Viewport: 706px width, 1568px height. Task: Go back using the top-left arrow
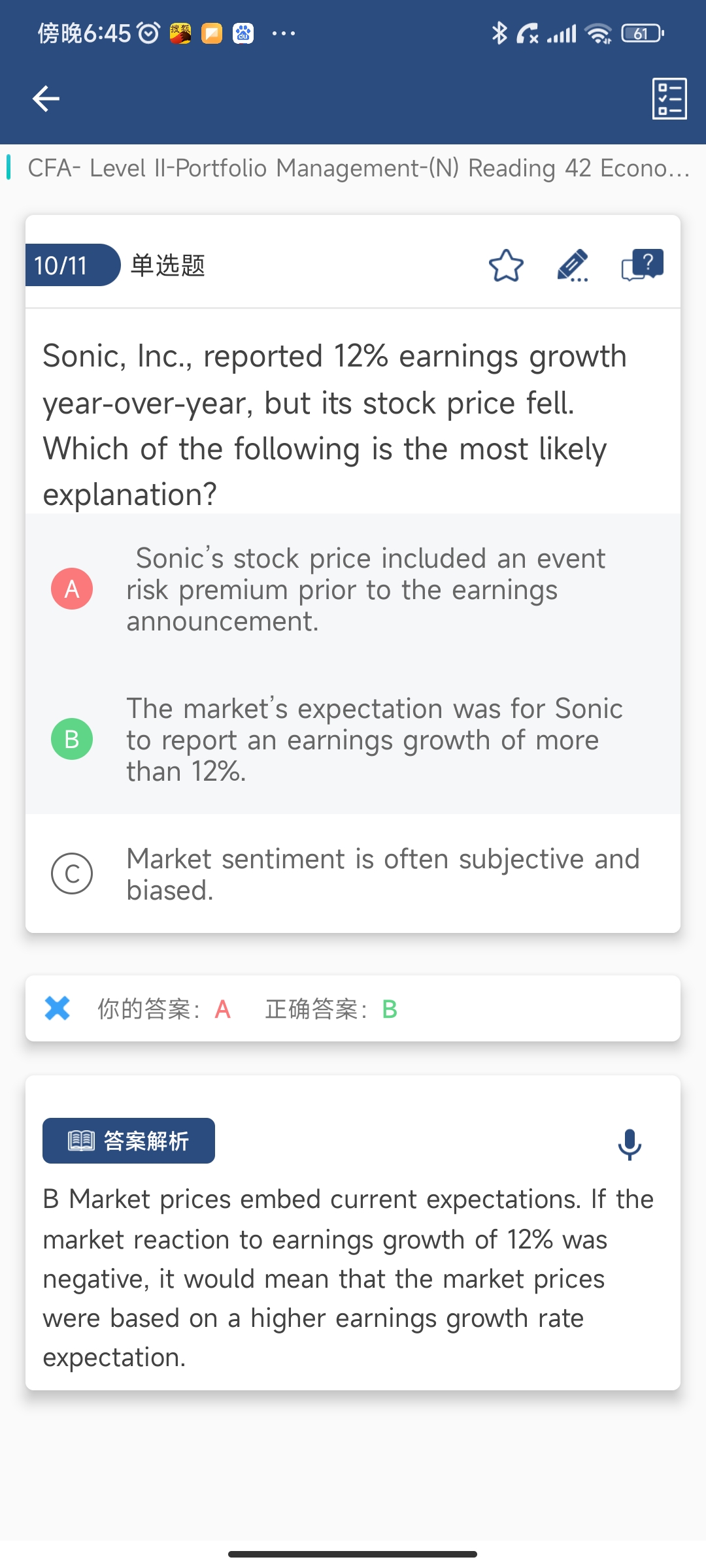point(46,99)
